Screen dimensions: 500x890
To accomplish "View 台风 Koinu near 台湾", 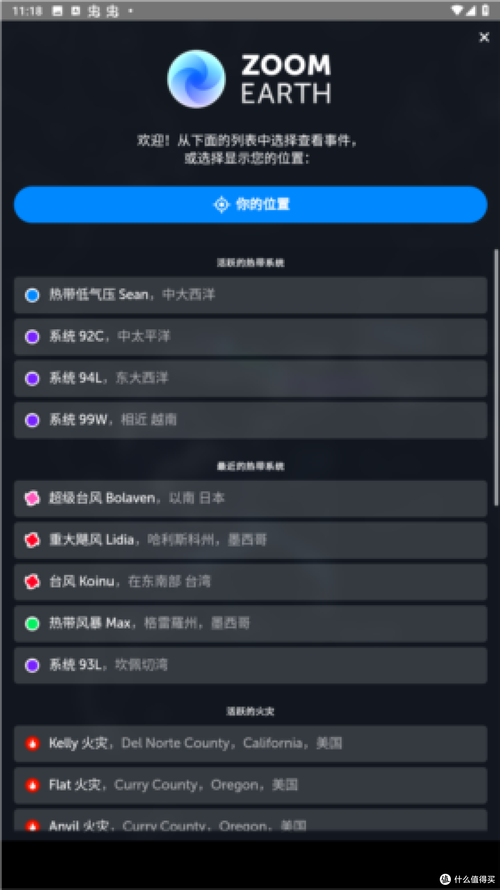I will coord(250,582).
